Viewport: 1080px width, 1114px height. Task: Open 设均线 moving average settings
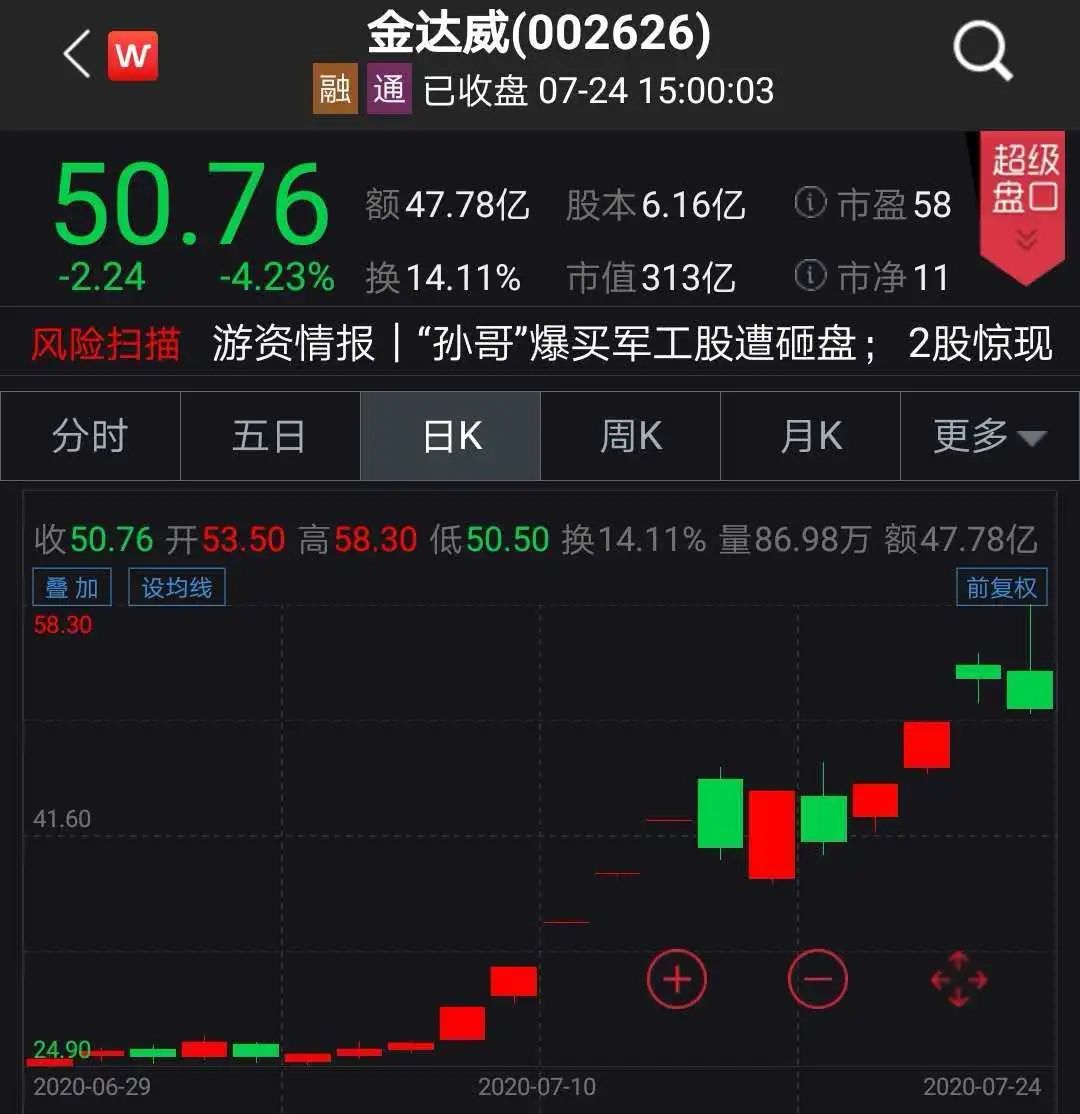[x=177, y=587]
